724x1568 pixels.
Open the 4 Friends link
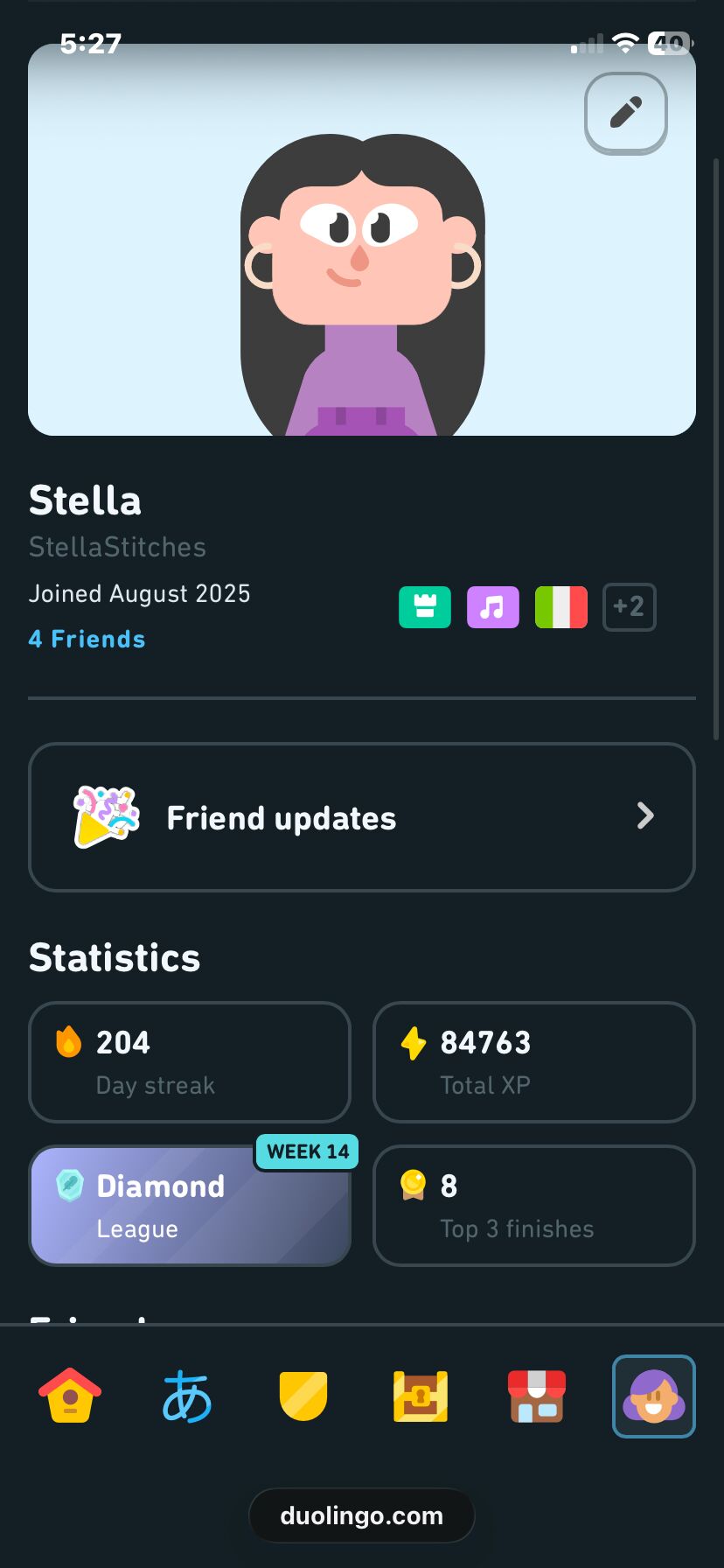coord(87,640)
